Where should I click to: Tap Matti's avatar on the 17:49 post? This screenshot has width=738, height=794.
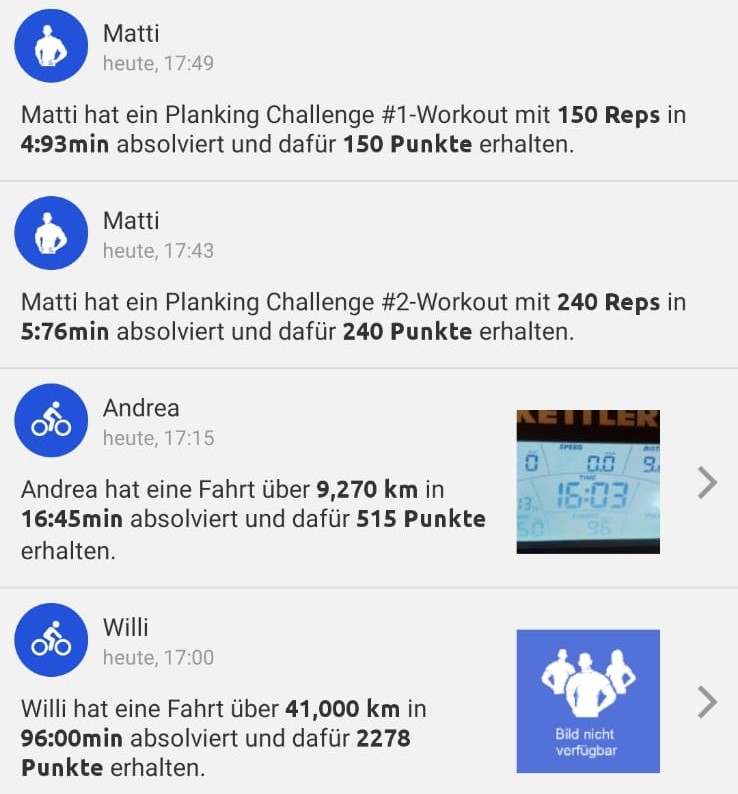click(51, 46)
